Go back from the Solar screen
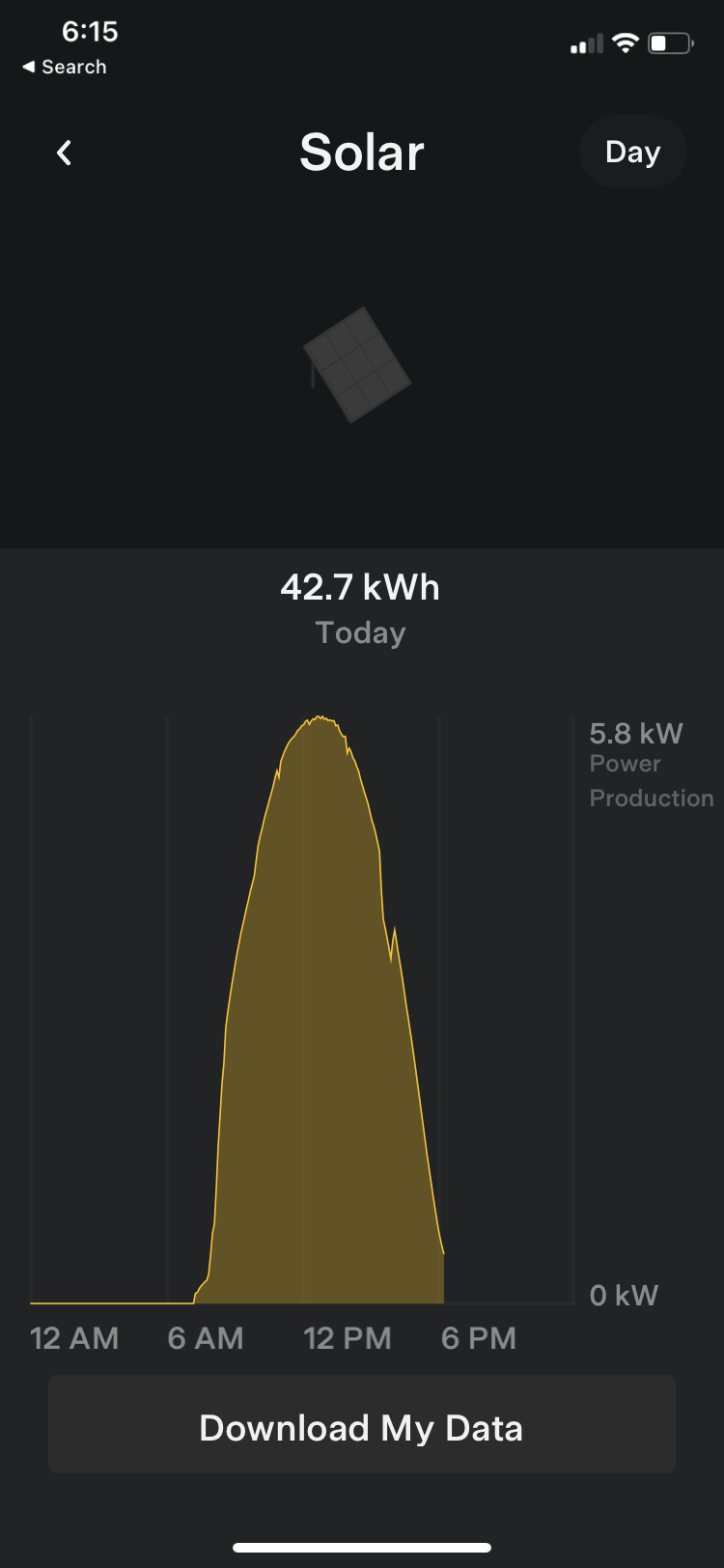This screenshot has width=724, height=1568. point(65,153)
